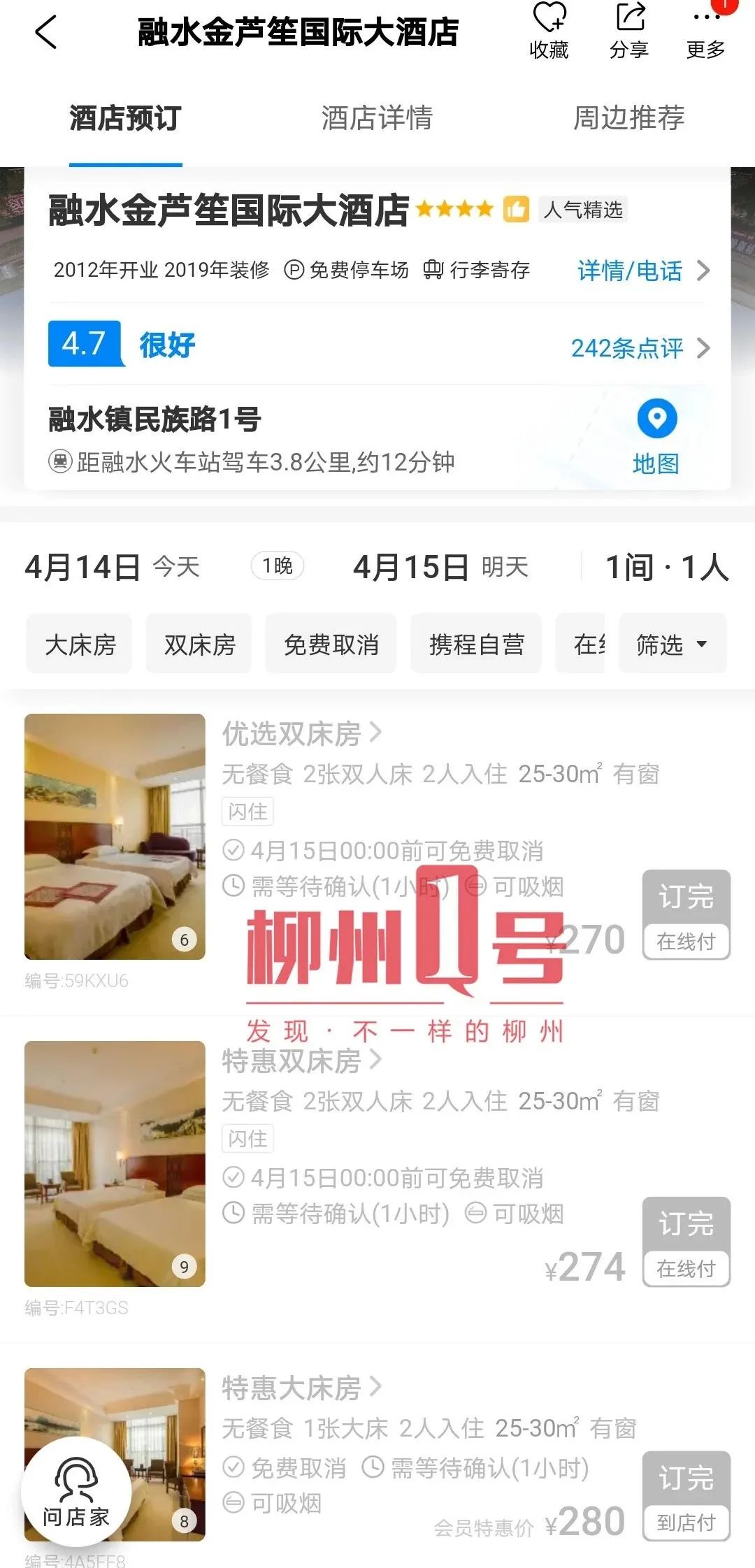The width and height of the screenshot is (755, 1568).
Task: Open 详情/电话 hotel info link
Action: 642,271
